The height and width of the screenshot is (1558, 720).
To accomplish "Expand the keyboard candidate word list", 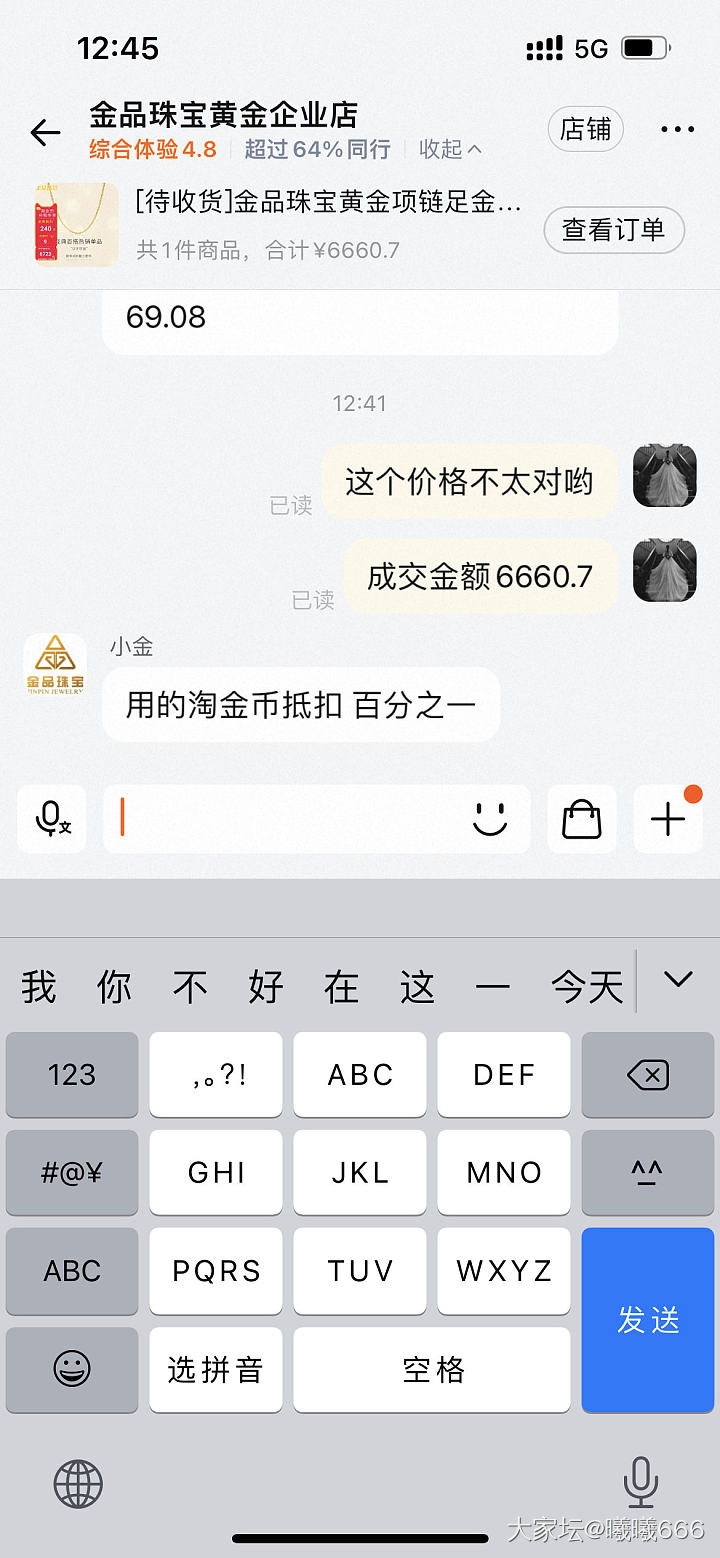I will 678,980.
